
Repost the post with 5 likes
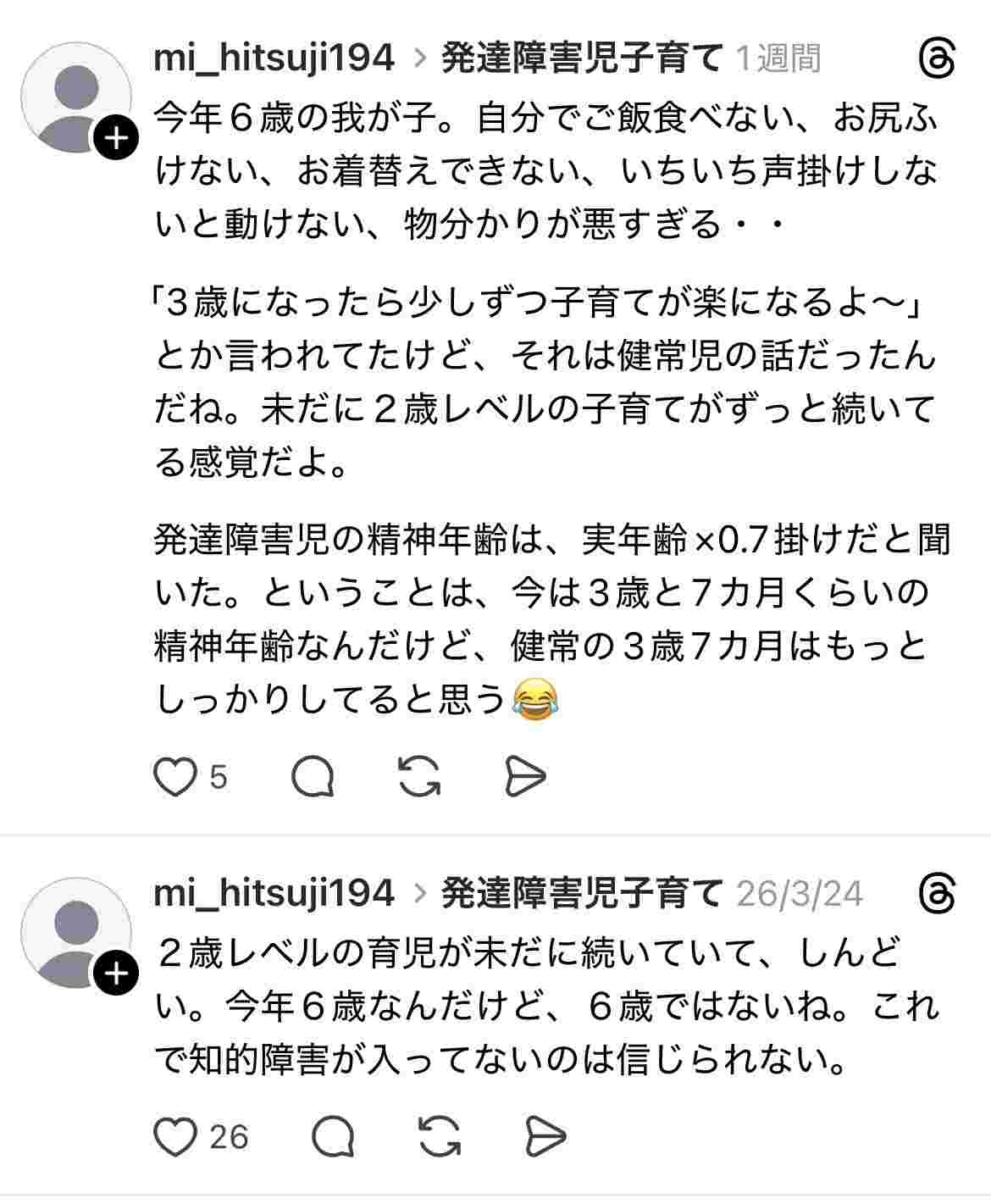point(419,776)
